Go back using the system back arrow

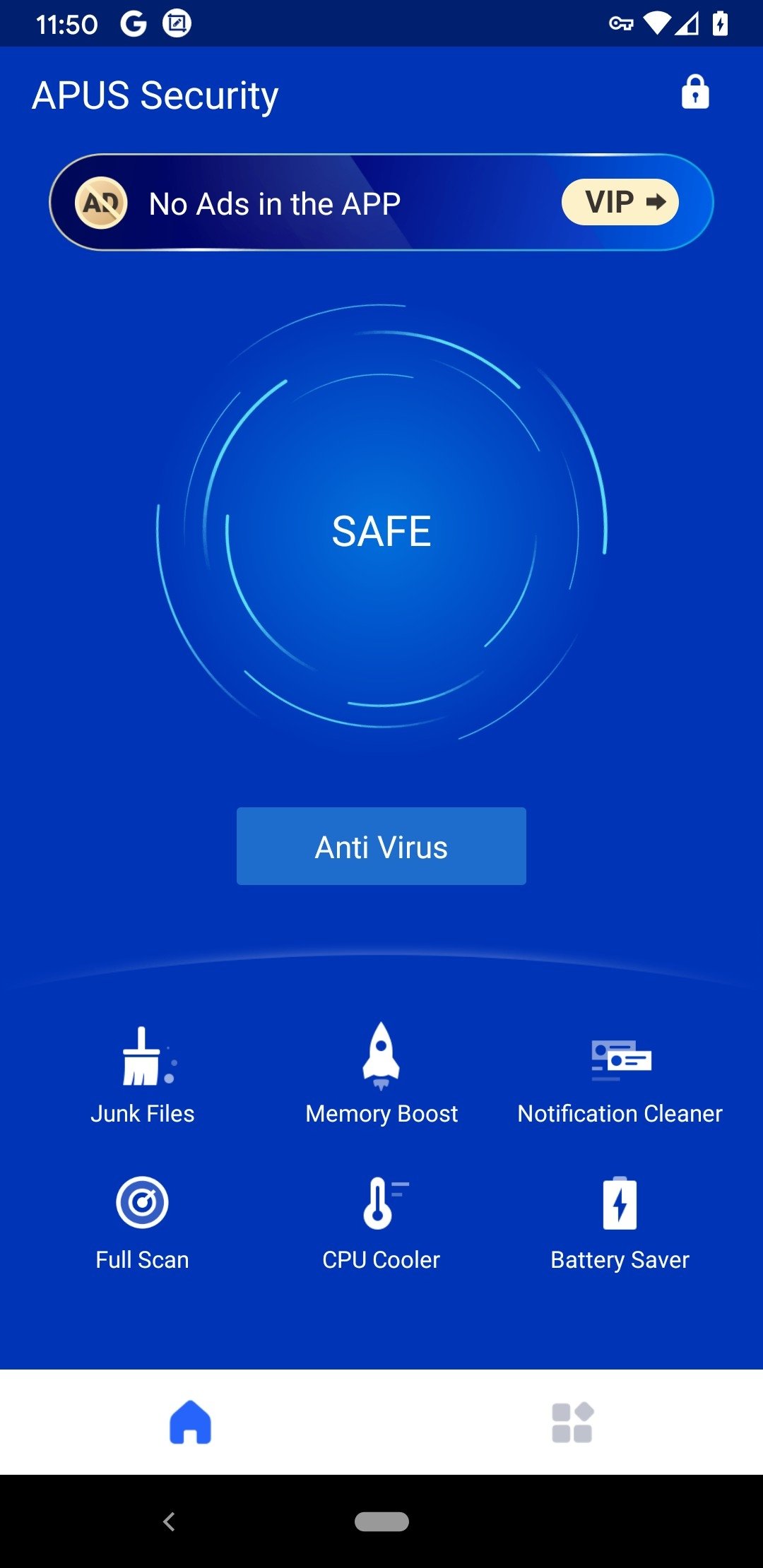point(169,1521)
